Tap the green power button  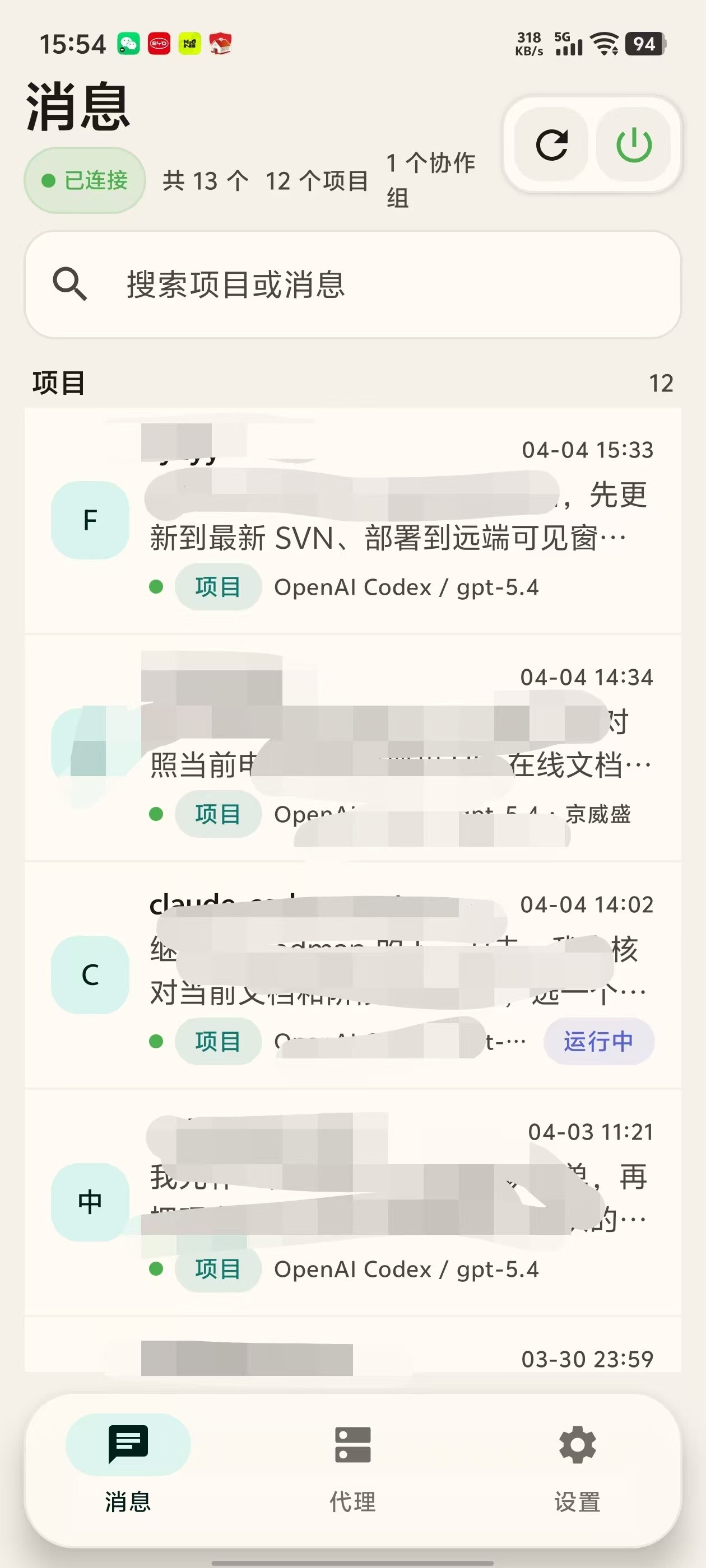(x=634, y=145)
